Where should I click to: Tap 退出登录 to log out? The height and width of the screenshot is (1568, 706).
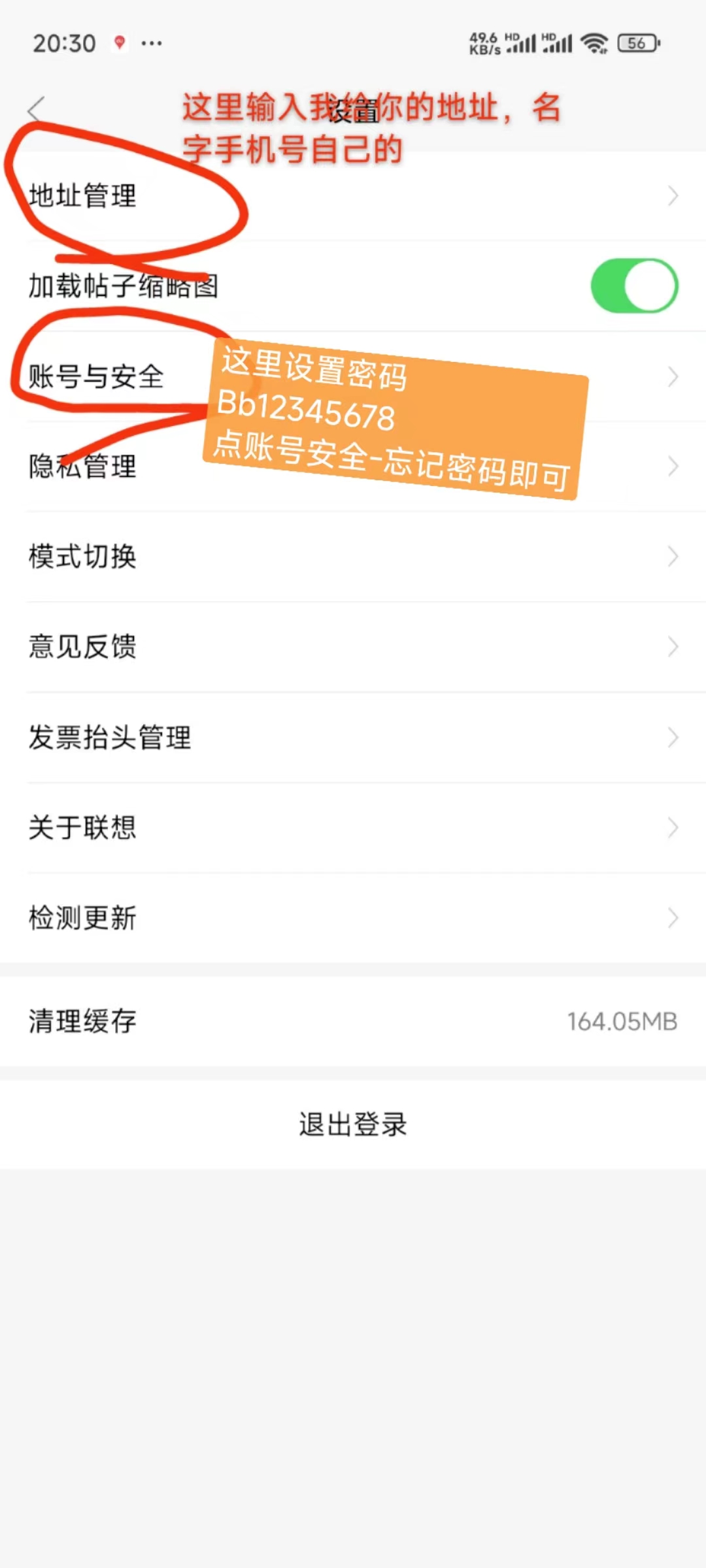click(353, 1124)
